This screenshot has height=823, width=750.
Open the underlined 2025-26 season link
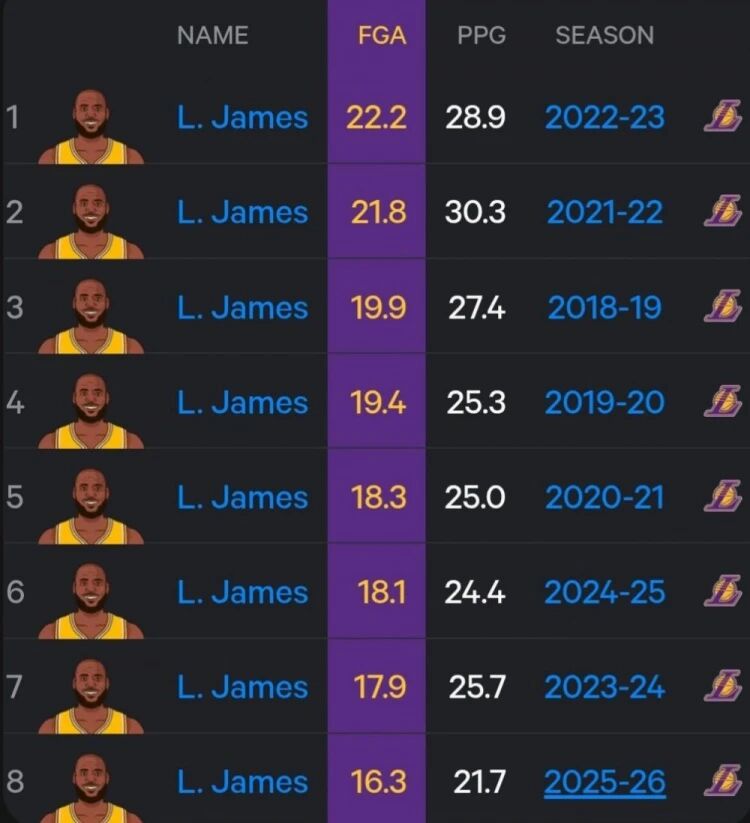point(604,782)
